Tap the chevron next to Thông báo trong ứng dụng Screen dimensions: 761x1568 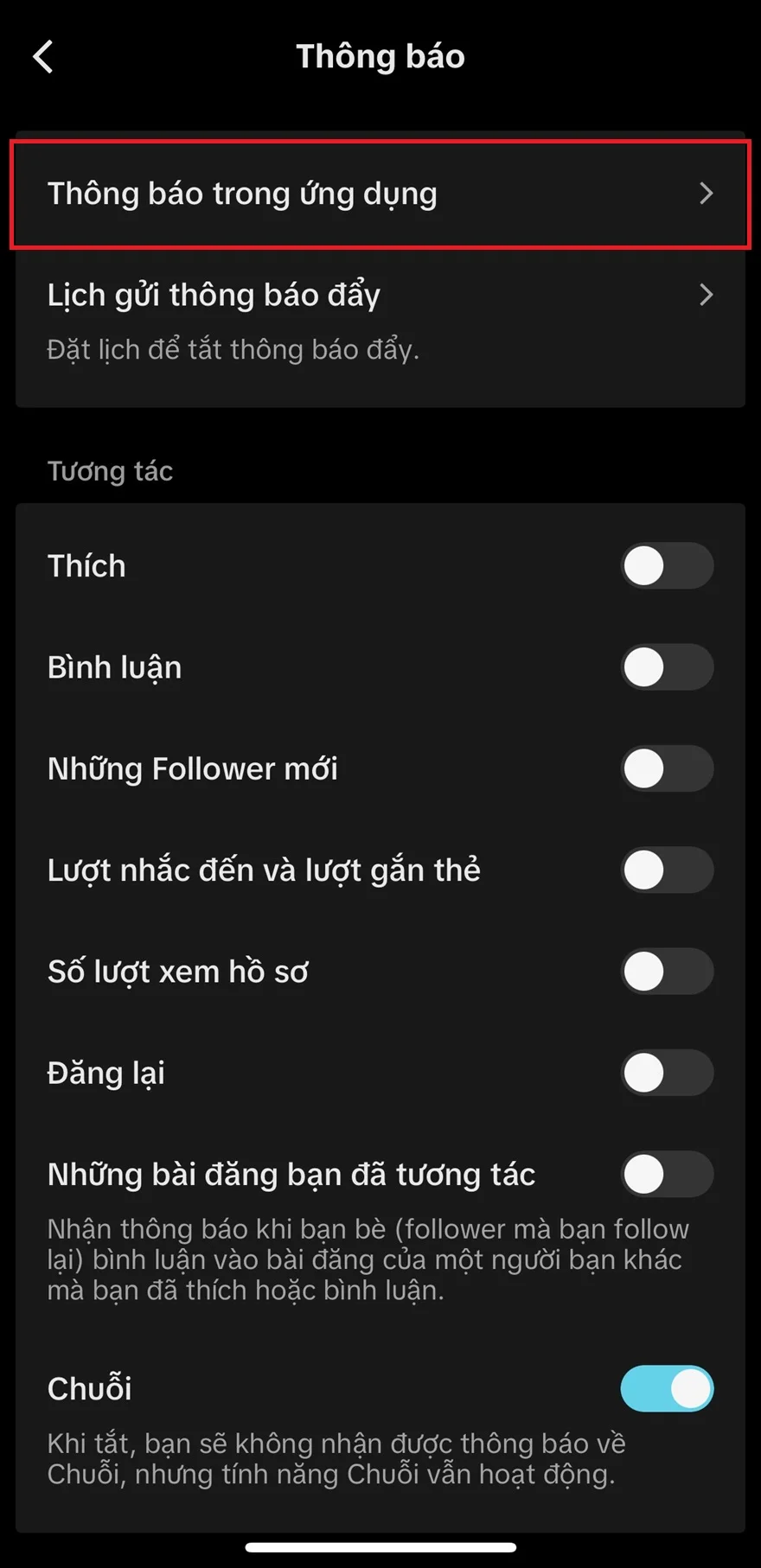pyautogui.click(x=707, y=194)
